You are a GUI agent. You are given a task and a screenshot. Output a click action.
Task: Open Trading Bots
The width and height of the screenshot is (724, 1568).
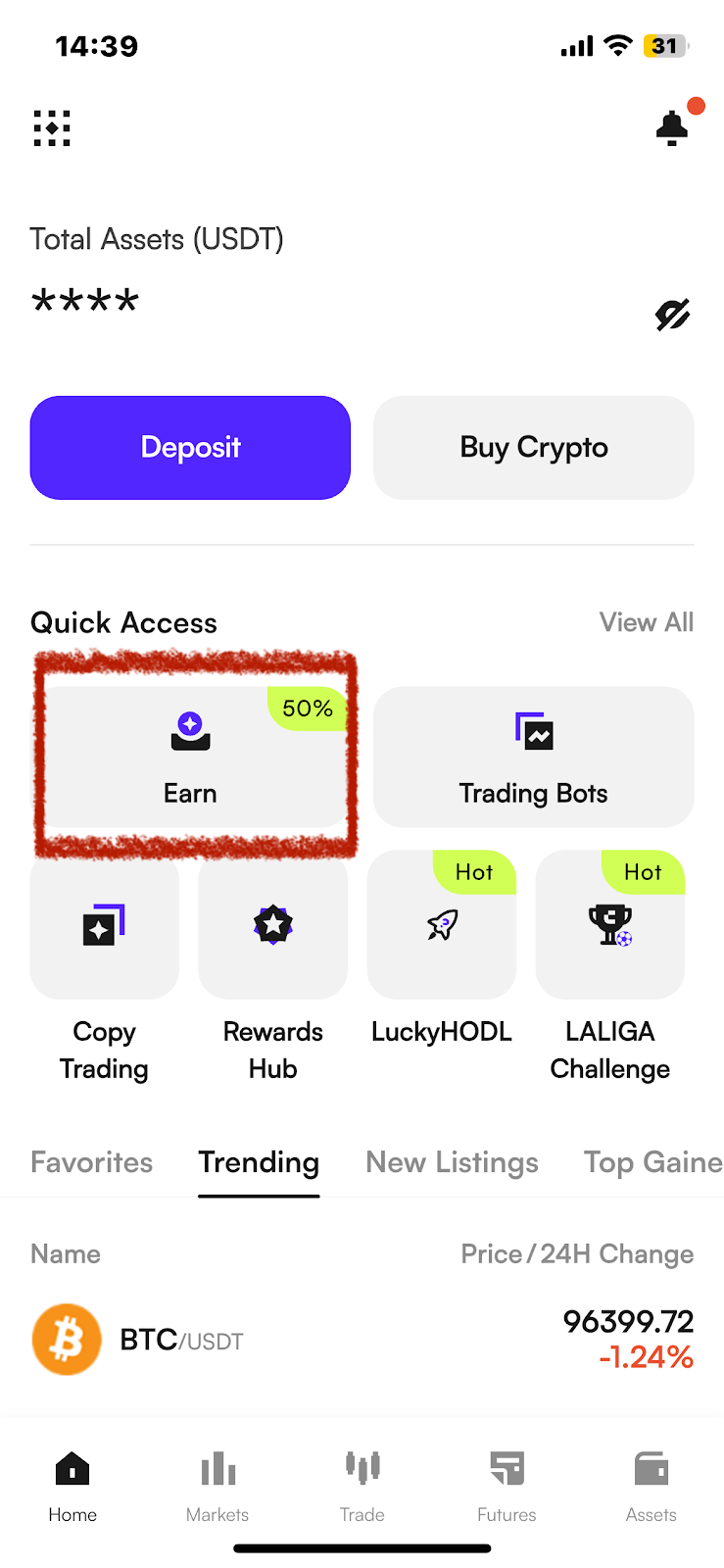pos(534,757)
